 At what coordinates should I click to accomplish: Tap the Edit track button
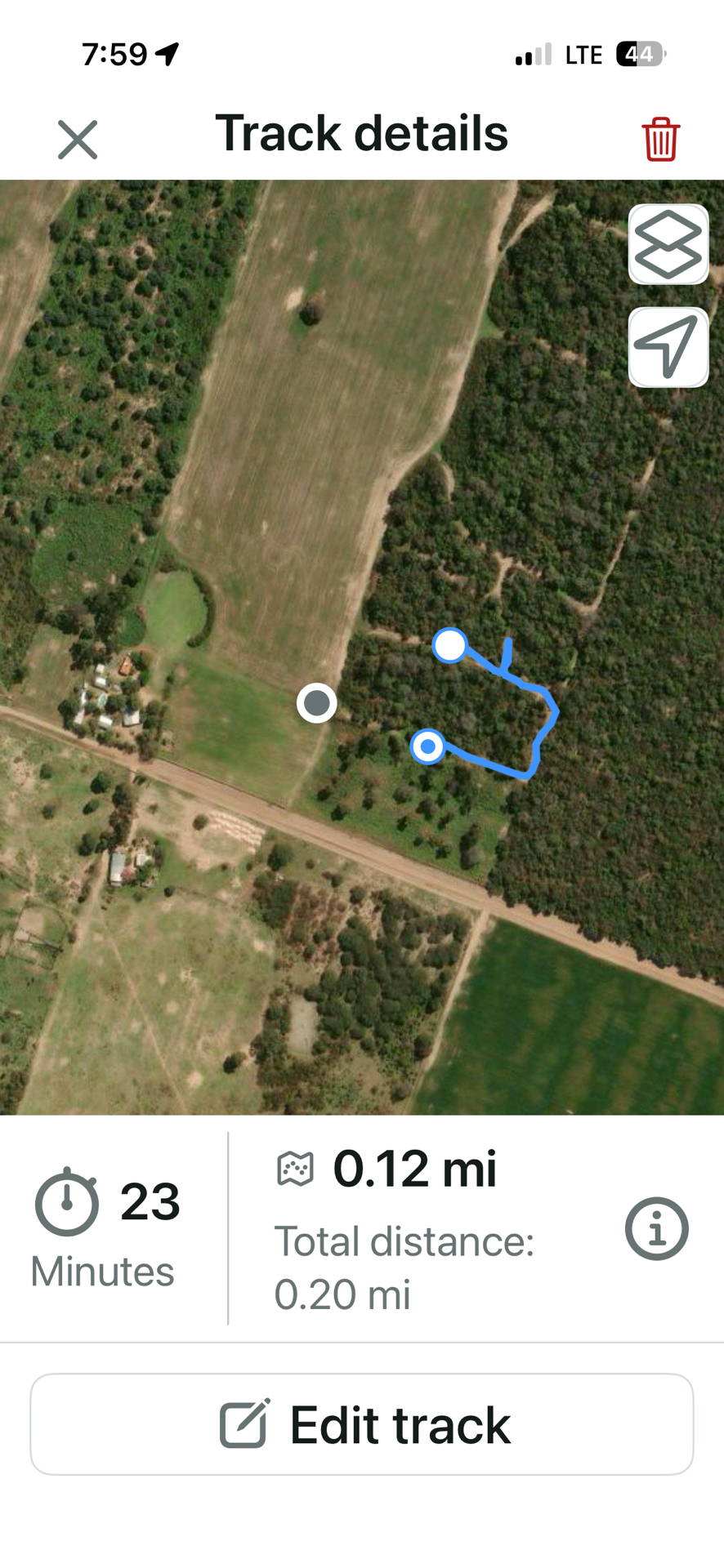point(362,1425)
